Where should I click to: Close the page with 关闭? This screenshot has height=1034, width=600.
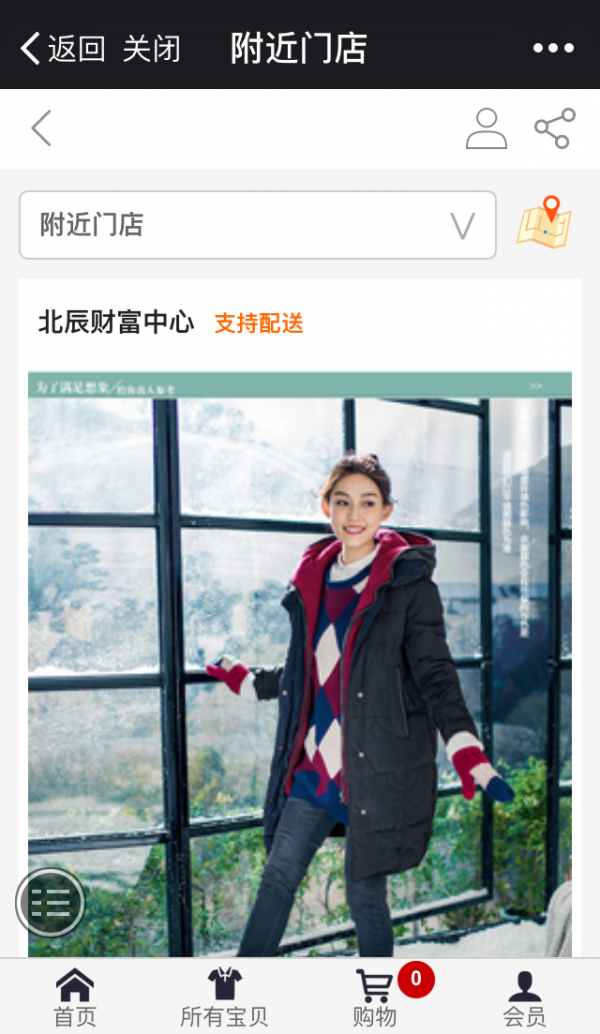point(152,48)
